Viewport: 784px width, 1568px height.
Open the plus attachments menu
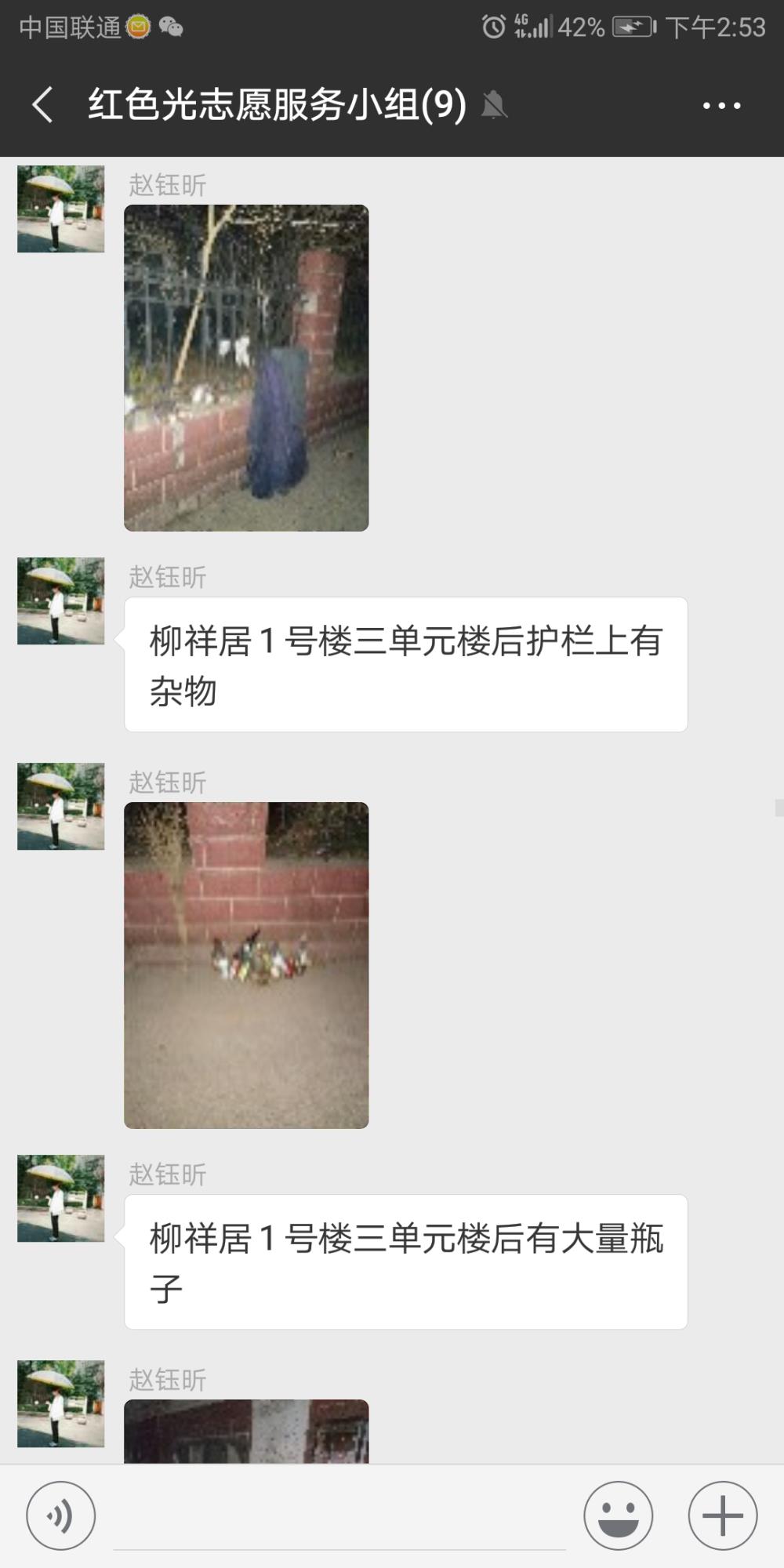tap(723, 1515)
